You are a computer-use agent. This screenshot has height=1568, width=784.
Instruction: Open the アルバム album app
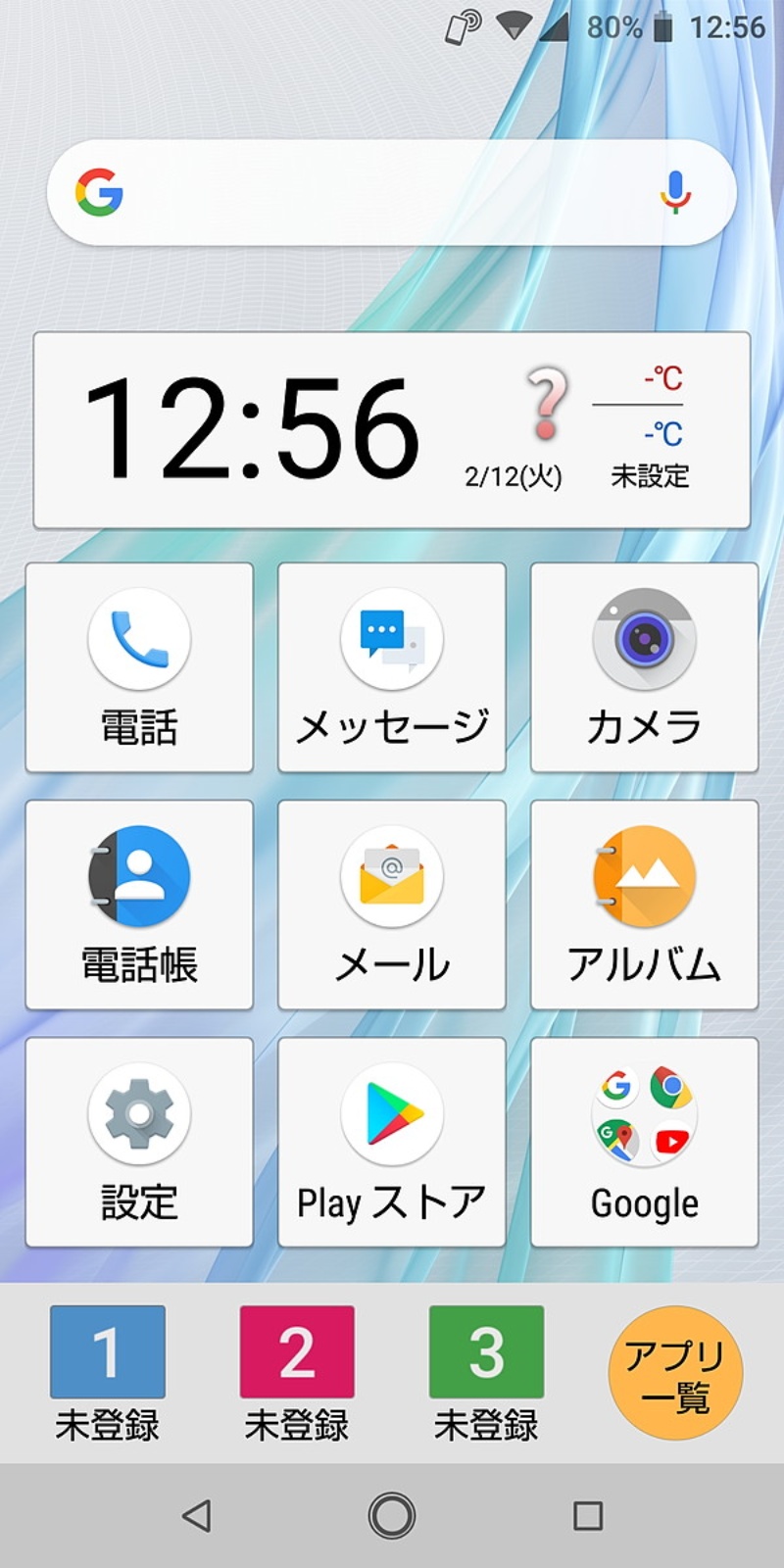coord(644,905)
